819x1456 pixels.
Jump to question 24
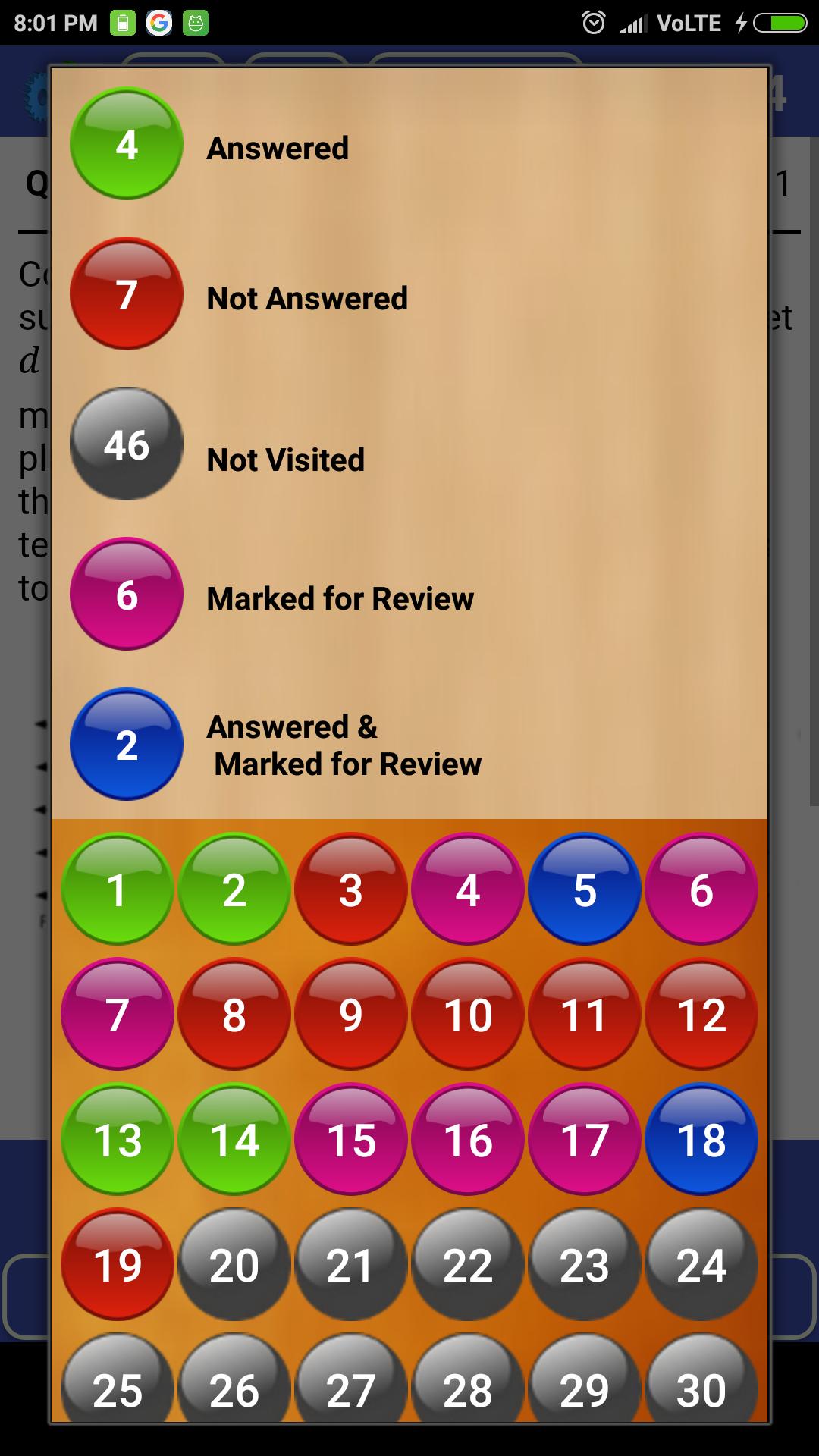[701, 1264]
